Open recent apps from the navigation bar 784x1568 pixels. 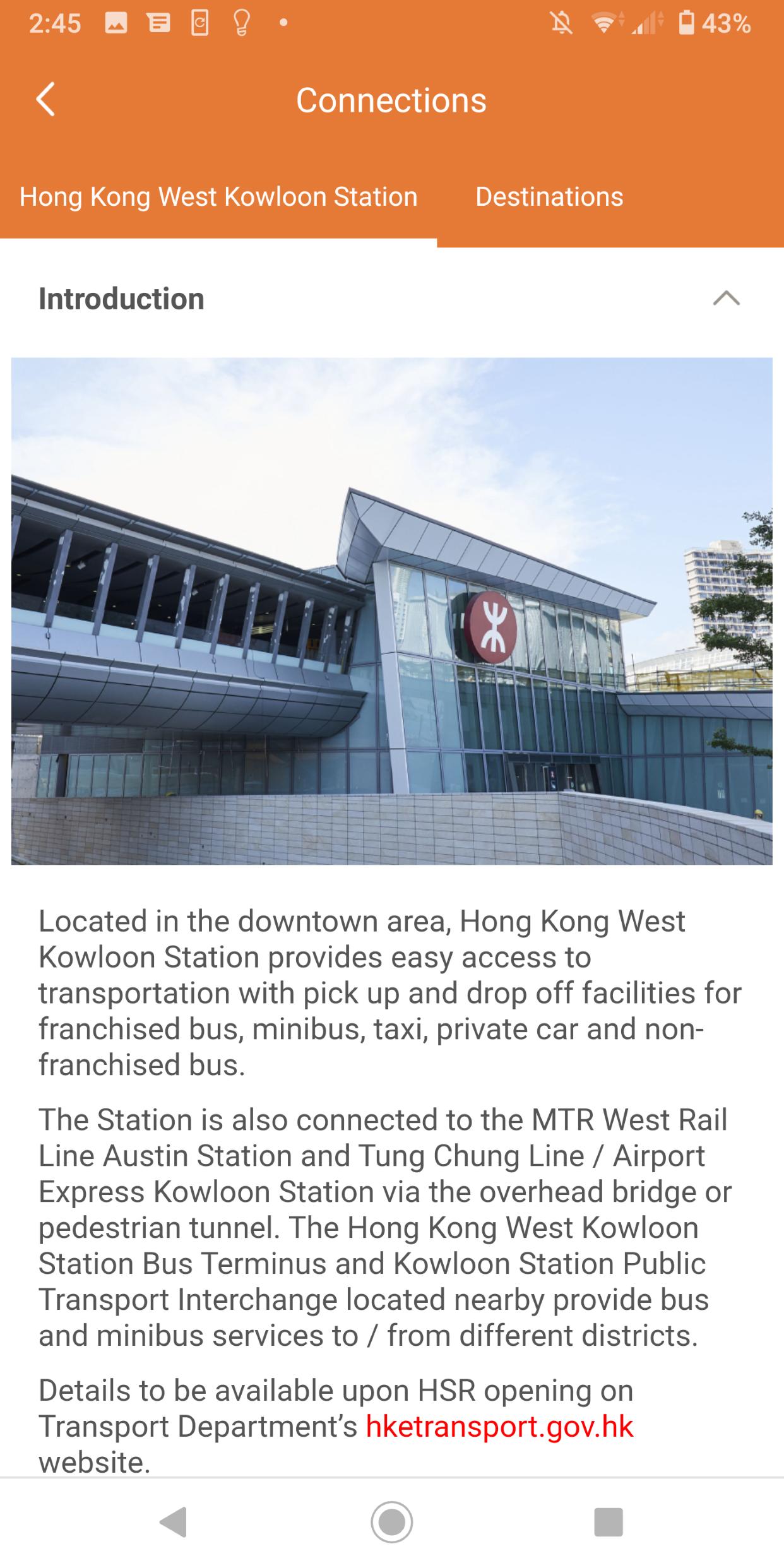point(609,1522)
